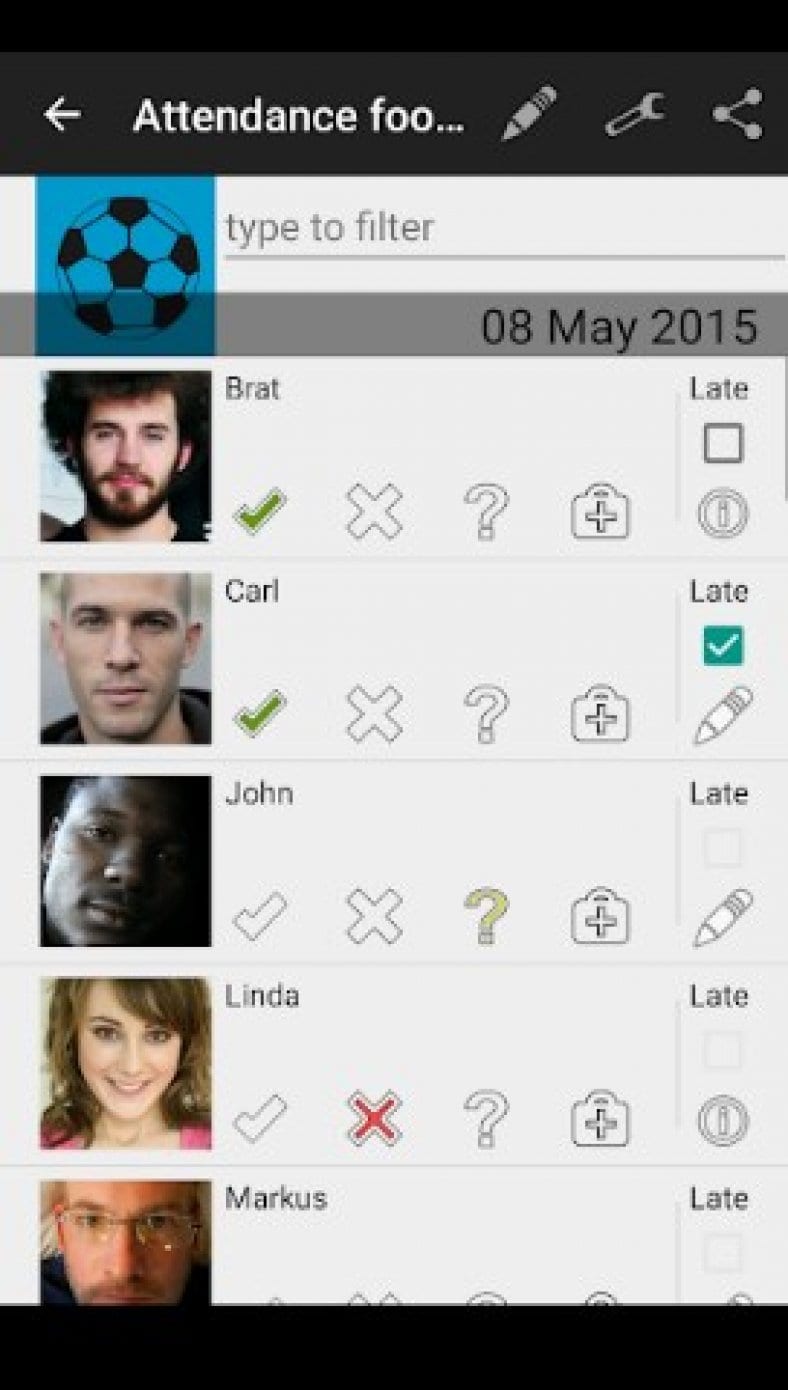788x1390 pixels.
Task: Tap the medical kit icon on John's row
Action: coord(601,915)
